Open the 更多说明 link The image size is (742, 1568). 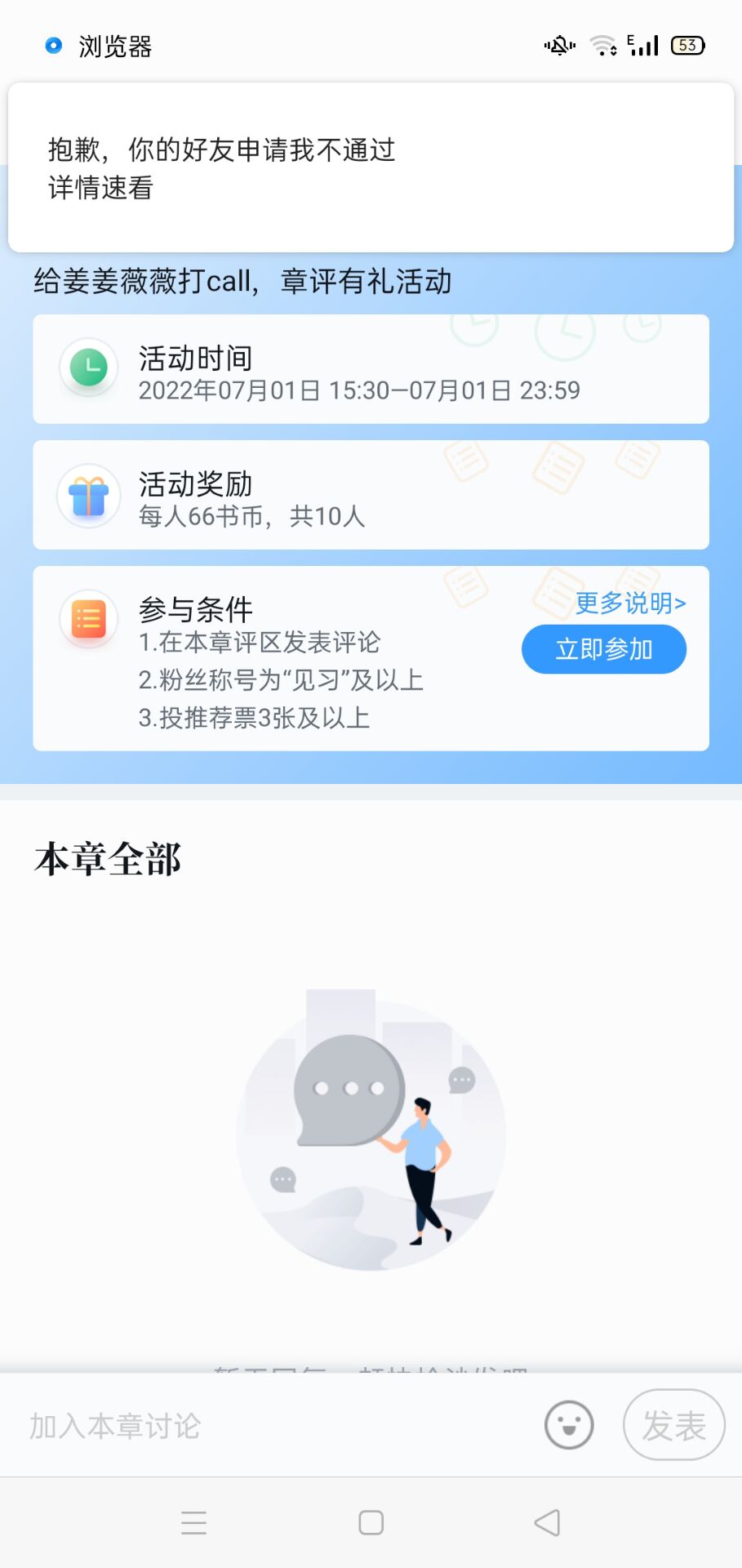(x=630, y=603)
